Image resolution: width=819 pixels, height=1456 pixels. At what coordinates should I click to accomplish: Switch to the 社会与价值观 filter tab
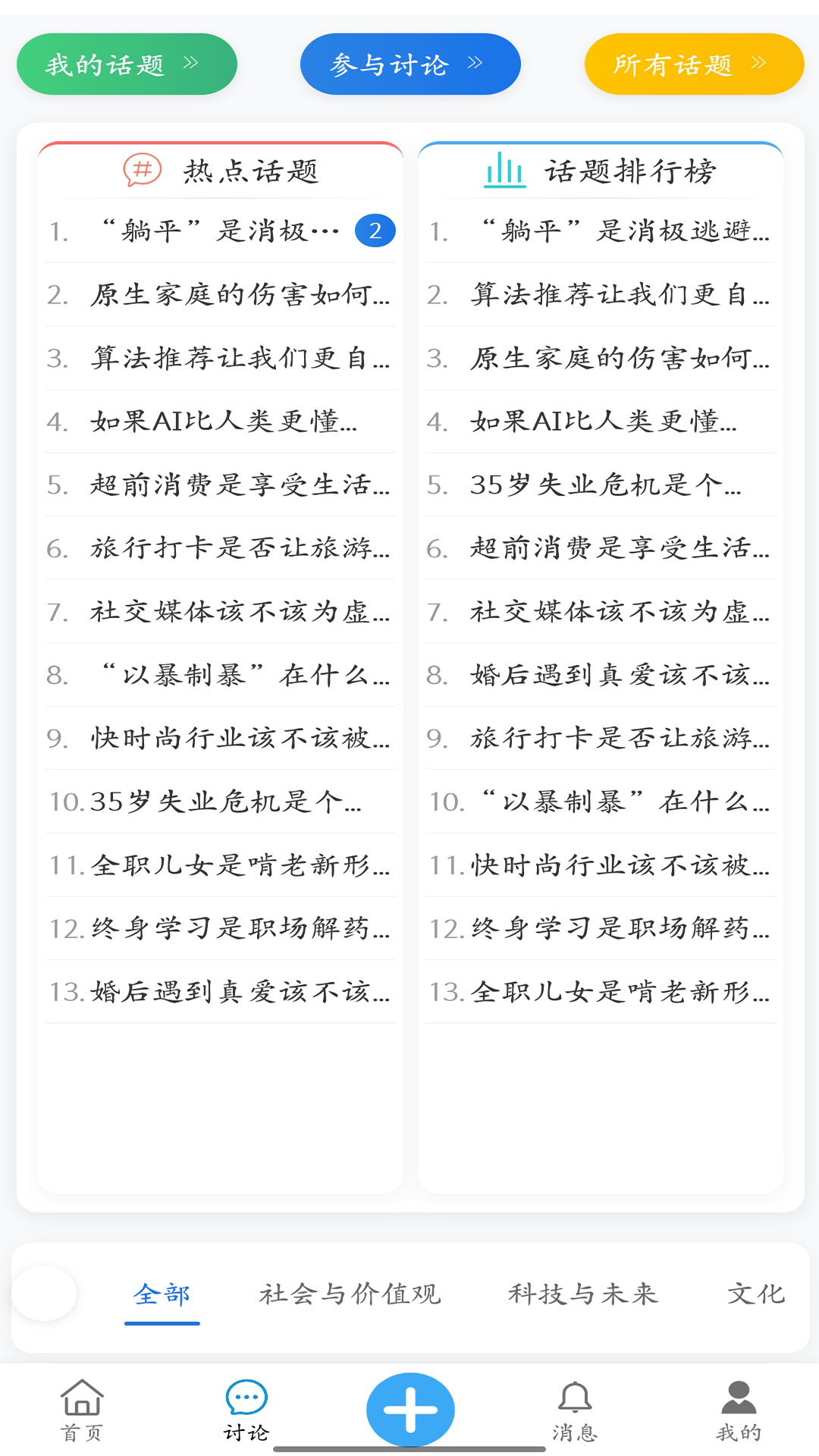coord(350,1295)
